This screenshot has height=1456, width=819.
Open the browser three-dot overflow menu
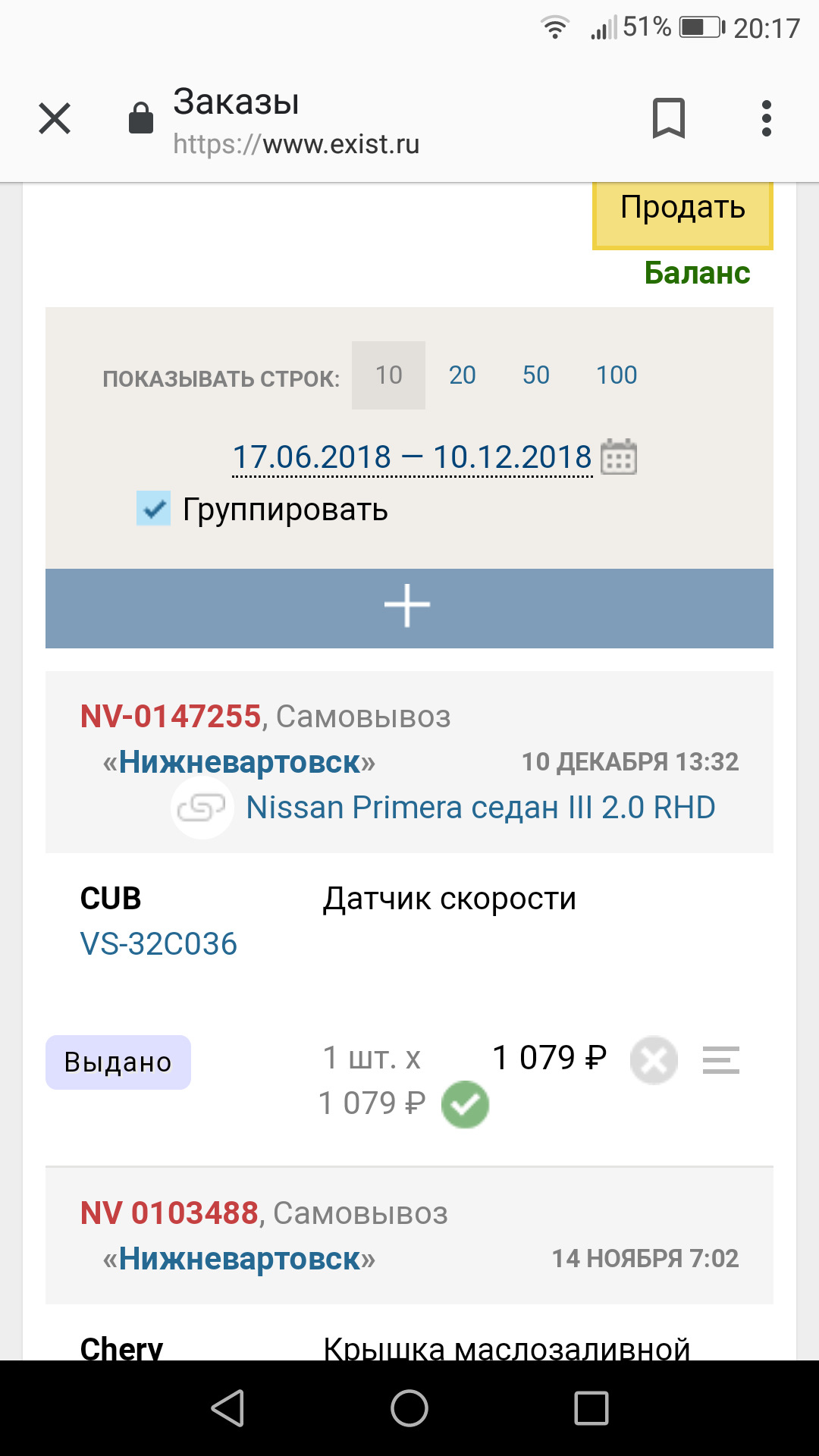coord(767,118)
